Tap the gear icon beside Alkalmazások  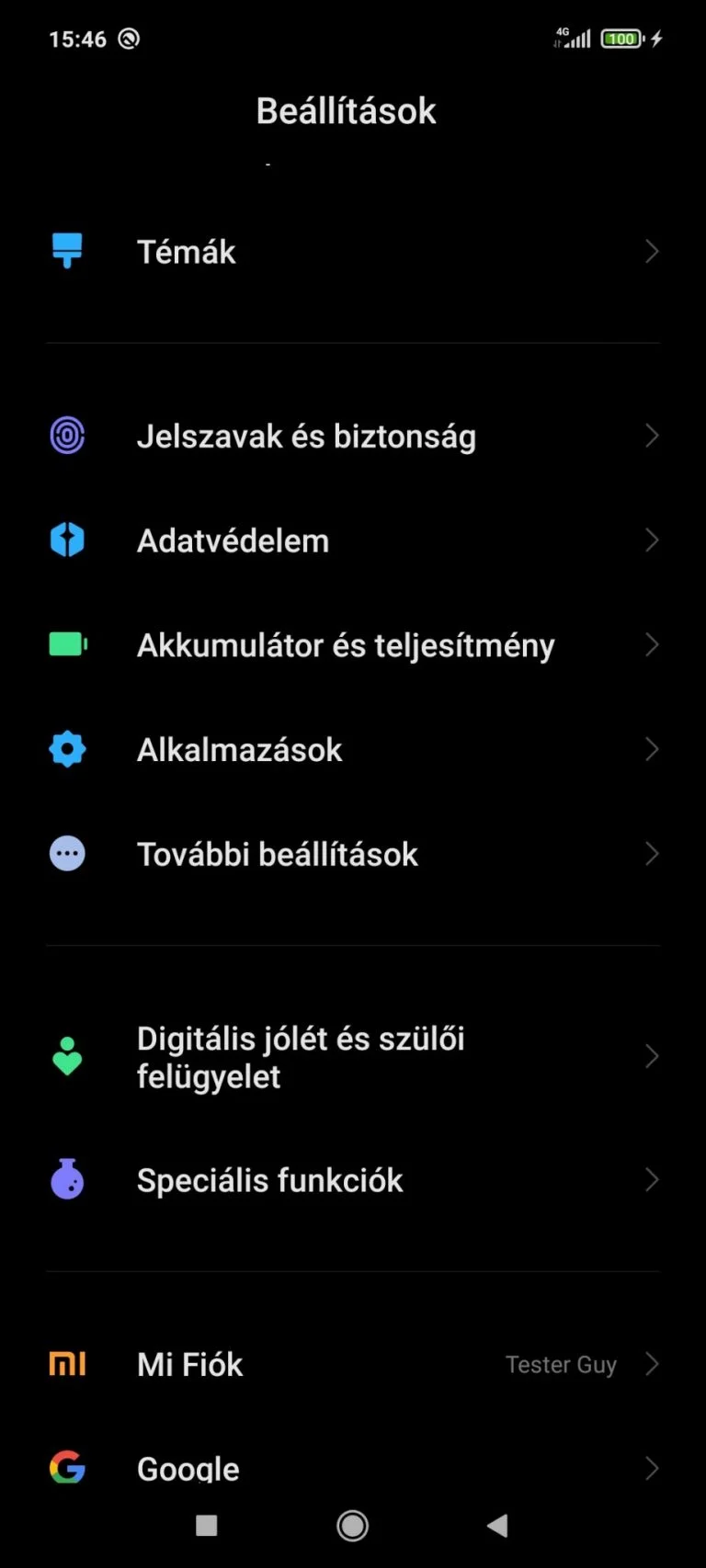[67, 749]
